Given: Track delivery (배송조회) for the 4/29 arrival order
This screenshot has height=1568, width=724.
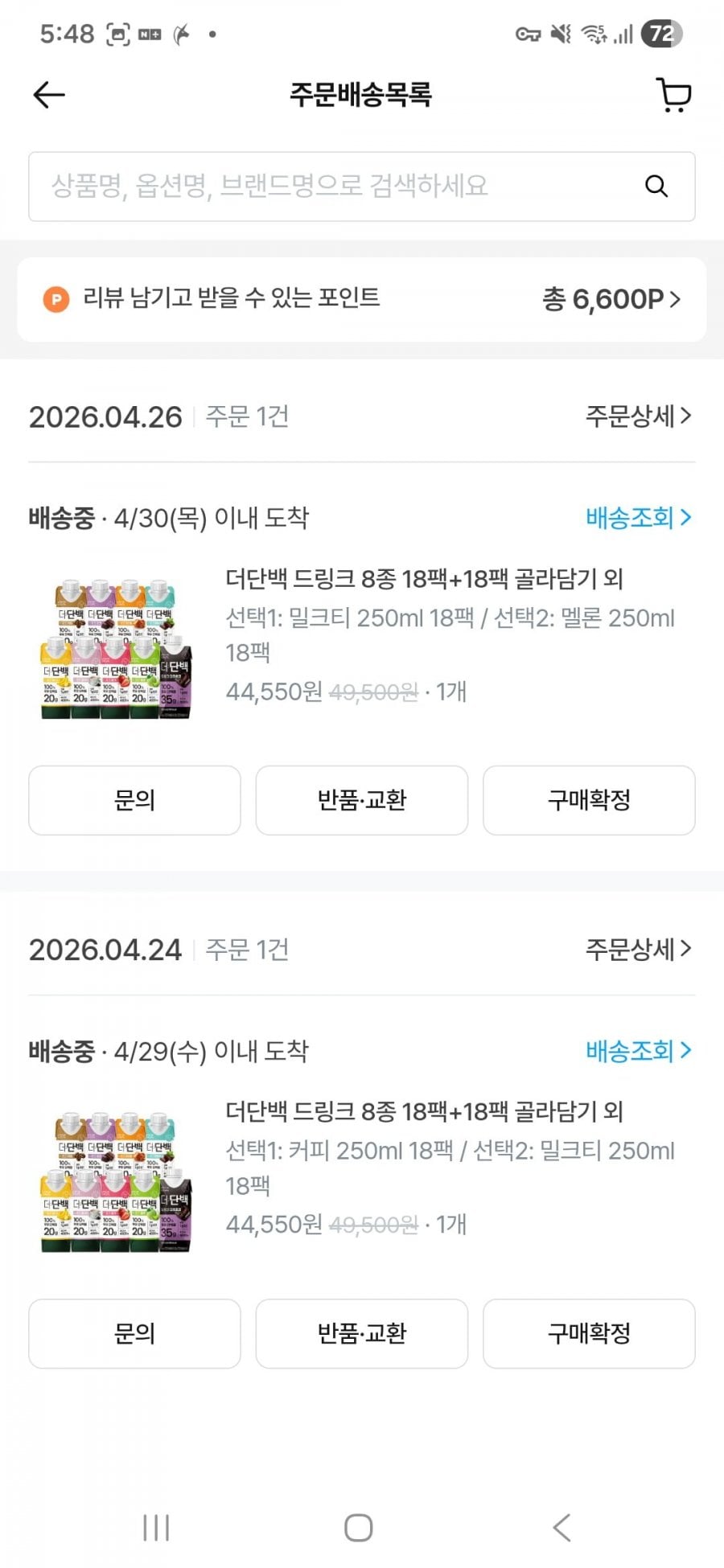Looking at the screenshot, I should coord(638,1050).
